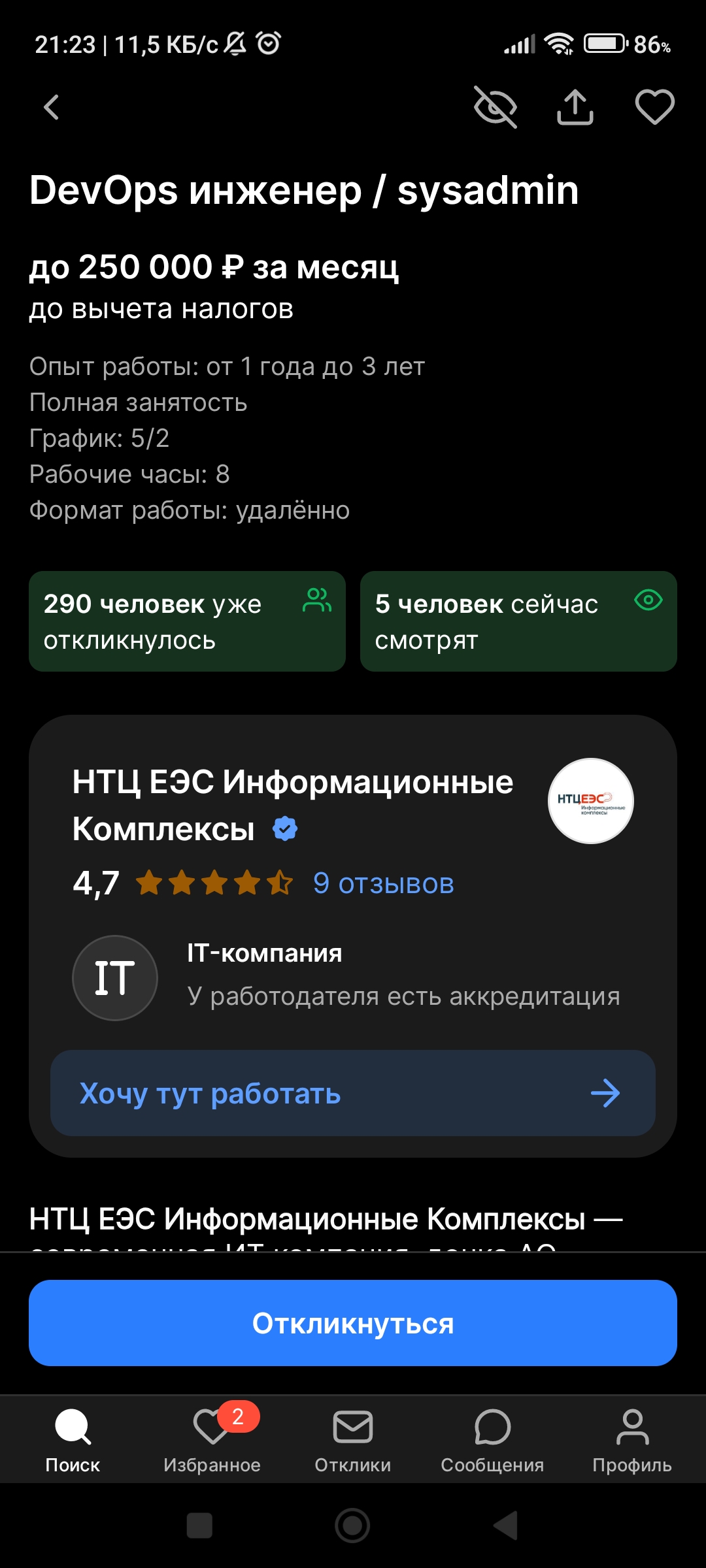Viewport: 706px width, 1568px height.
Task: Tap the Хочу тут работать button
Action: coord(353,1093)
